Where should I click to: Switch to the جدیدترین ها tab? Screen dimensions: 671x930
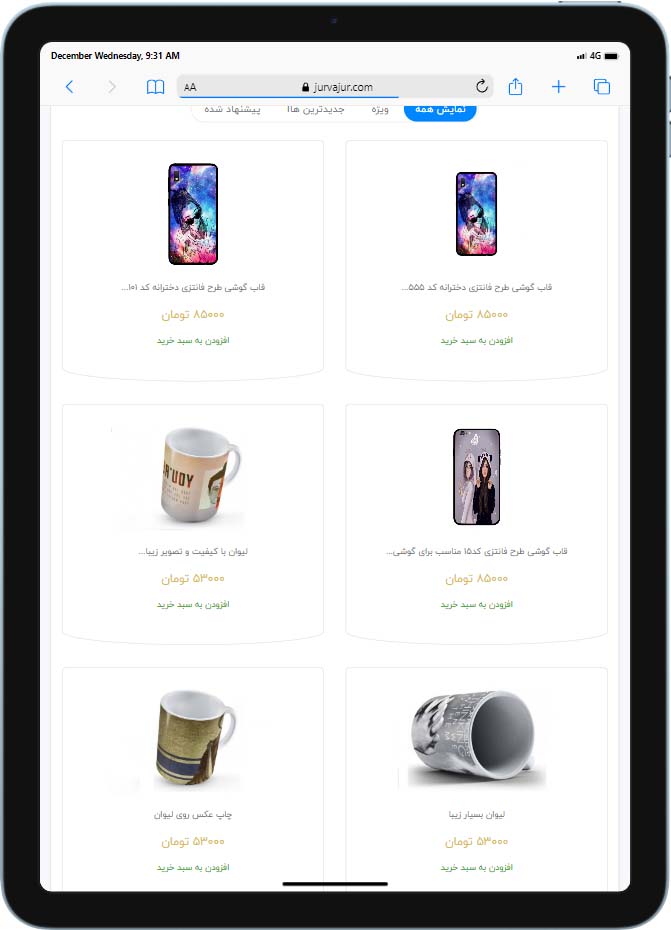click(x=315, y=108)
